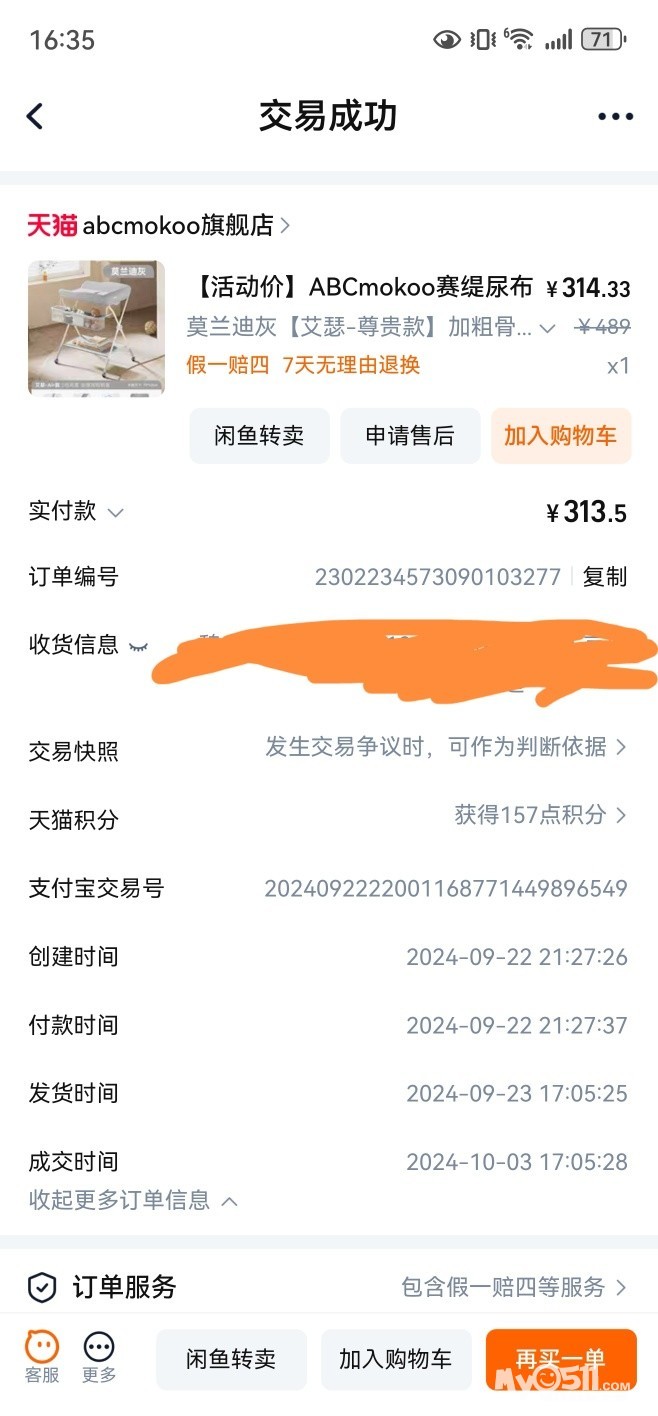Tap 再买一单 to reorder
This screenshot has width=658, height=1416.
coord(560,1359)
